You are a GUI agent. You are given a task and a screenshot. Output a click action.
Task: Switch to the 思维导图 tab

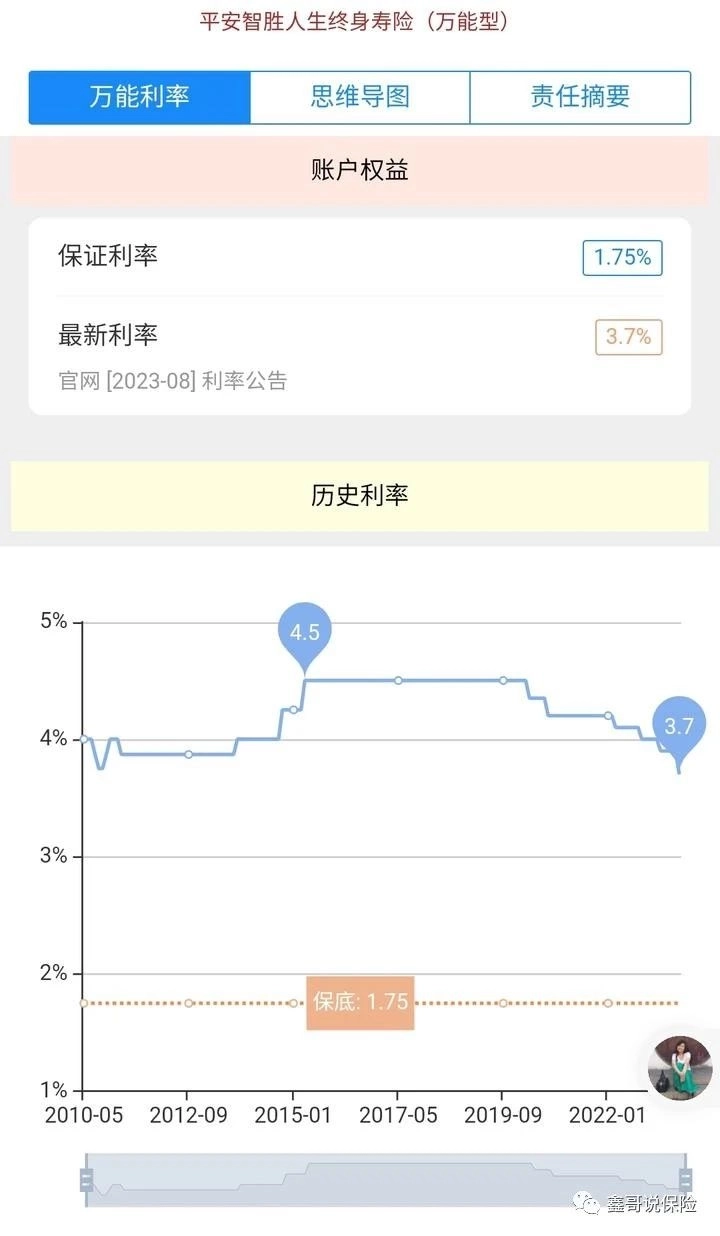360,97
